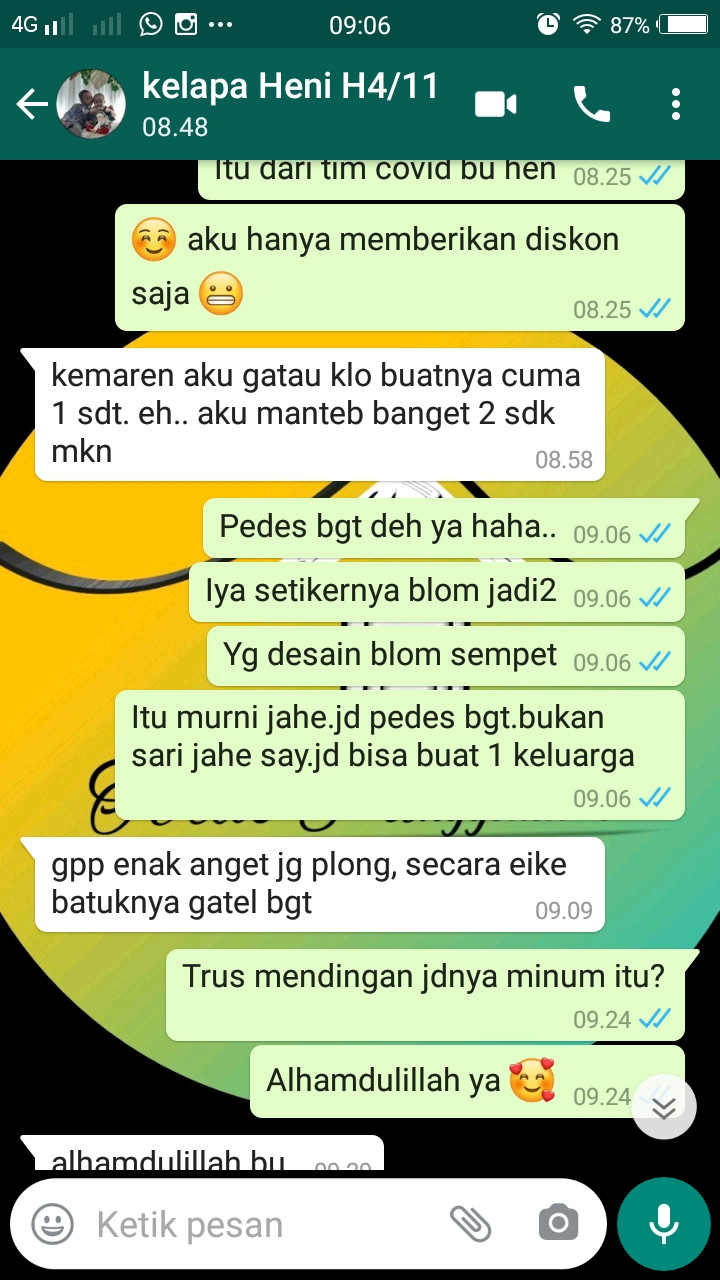Open the camera from the message bar
The image size is (720, 1280).
click(x=558, y=1224)
